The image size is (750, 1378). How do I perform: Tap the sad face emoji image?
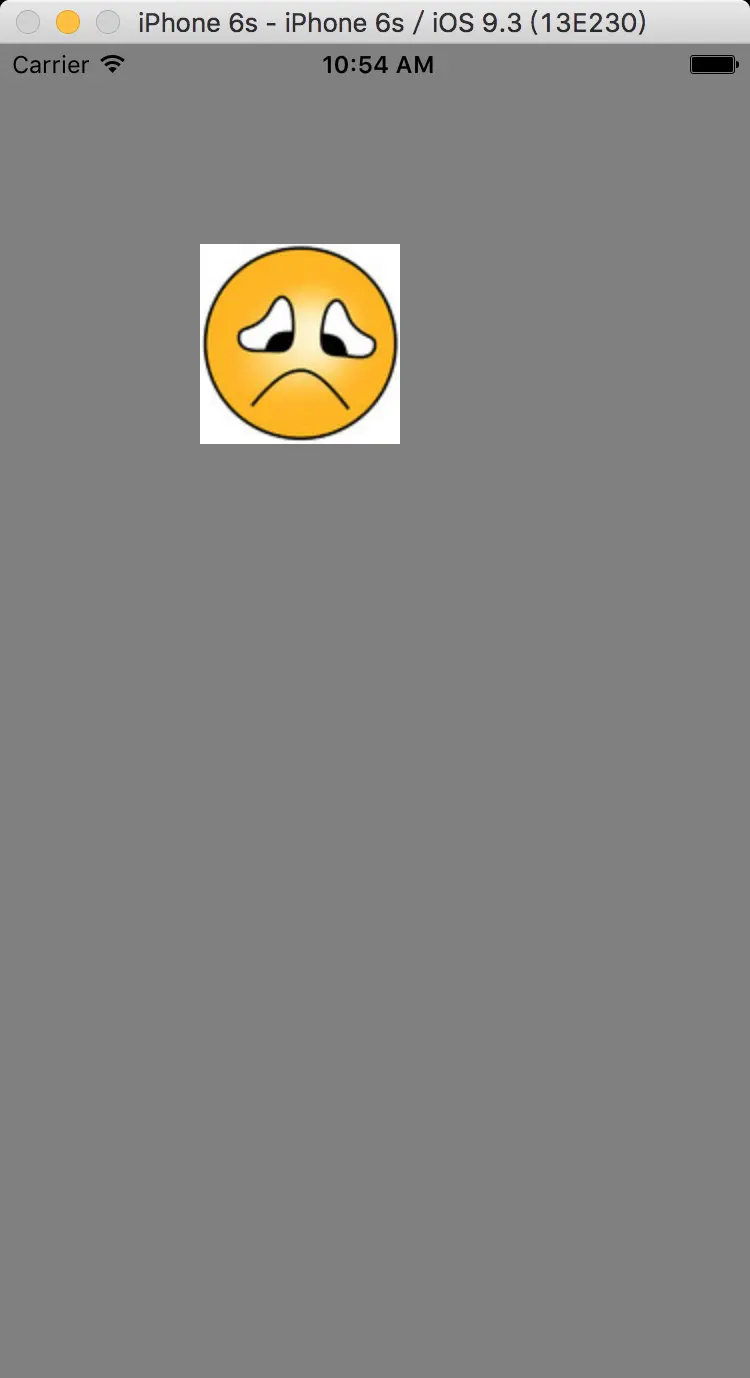point(300,343)
